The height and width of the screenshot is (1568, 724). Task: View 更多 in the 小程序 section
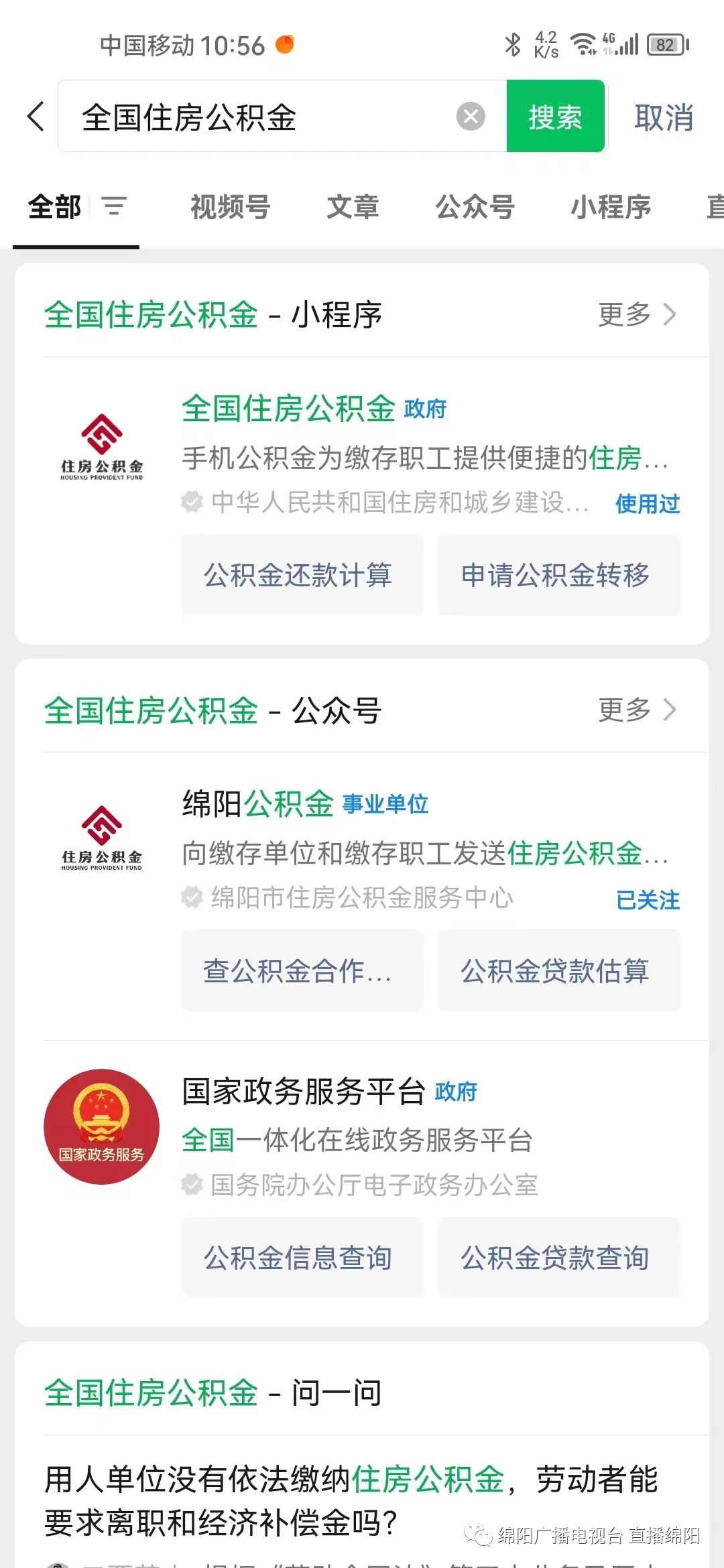pyautogui.click(x=638, y=314)
